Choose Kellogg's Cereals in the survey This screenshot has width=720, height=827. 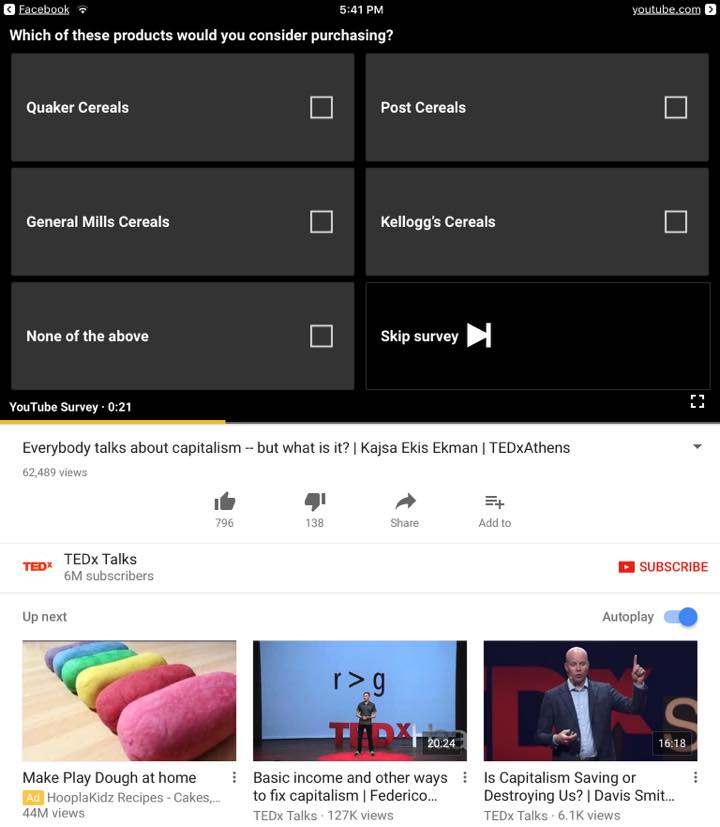coord(676,222)
